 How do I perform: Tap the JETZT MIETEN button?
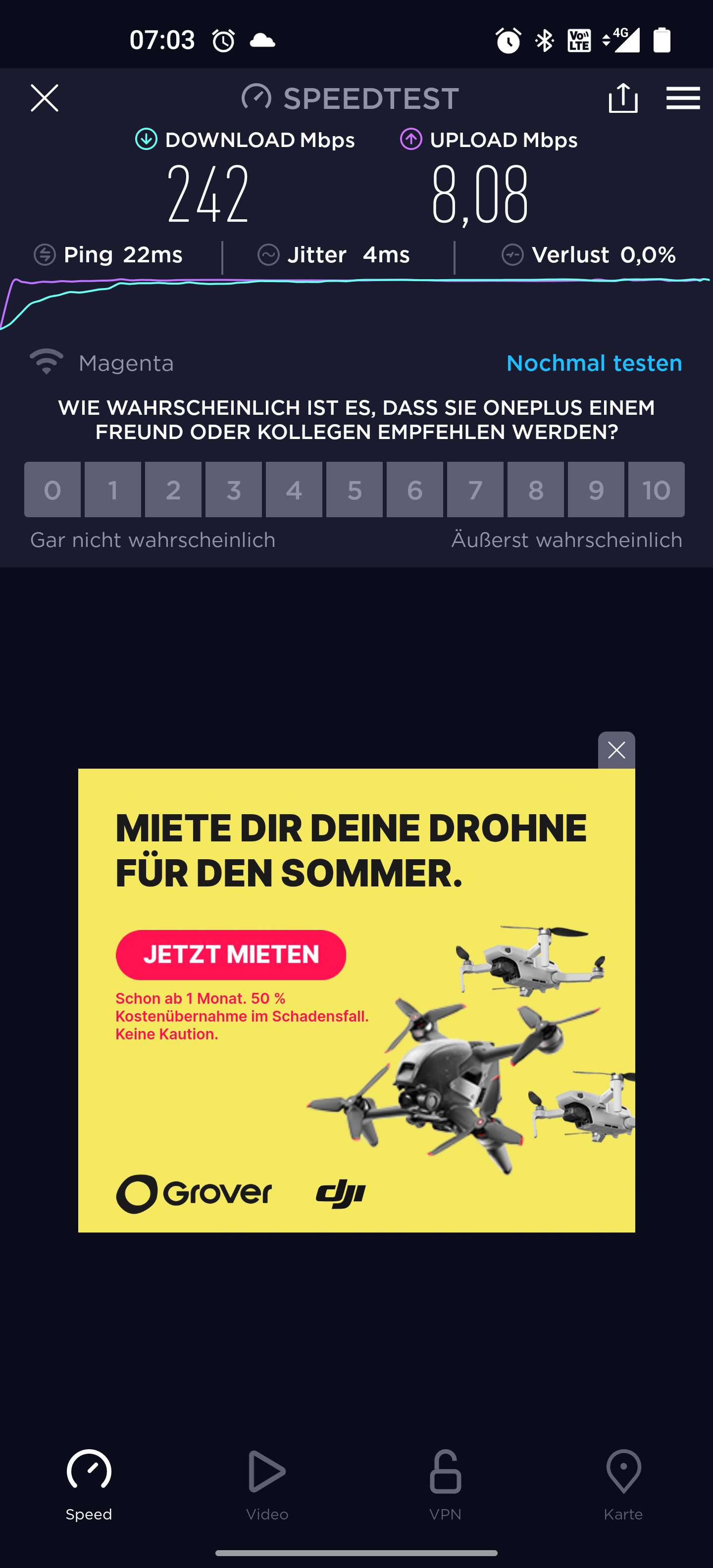point(231,954)
